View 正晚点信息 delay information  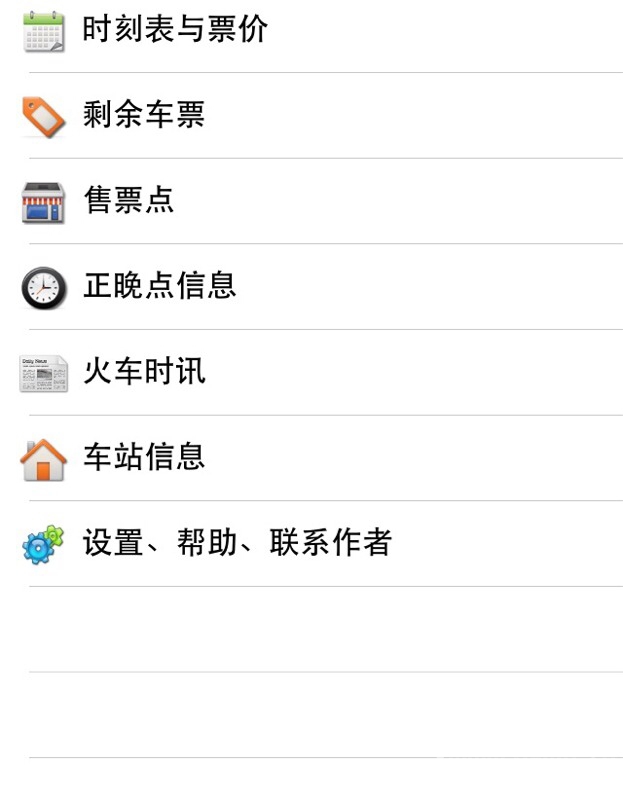pos(159,286)
